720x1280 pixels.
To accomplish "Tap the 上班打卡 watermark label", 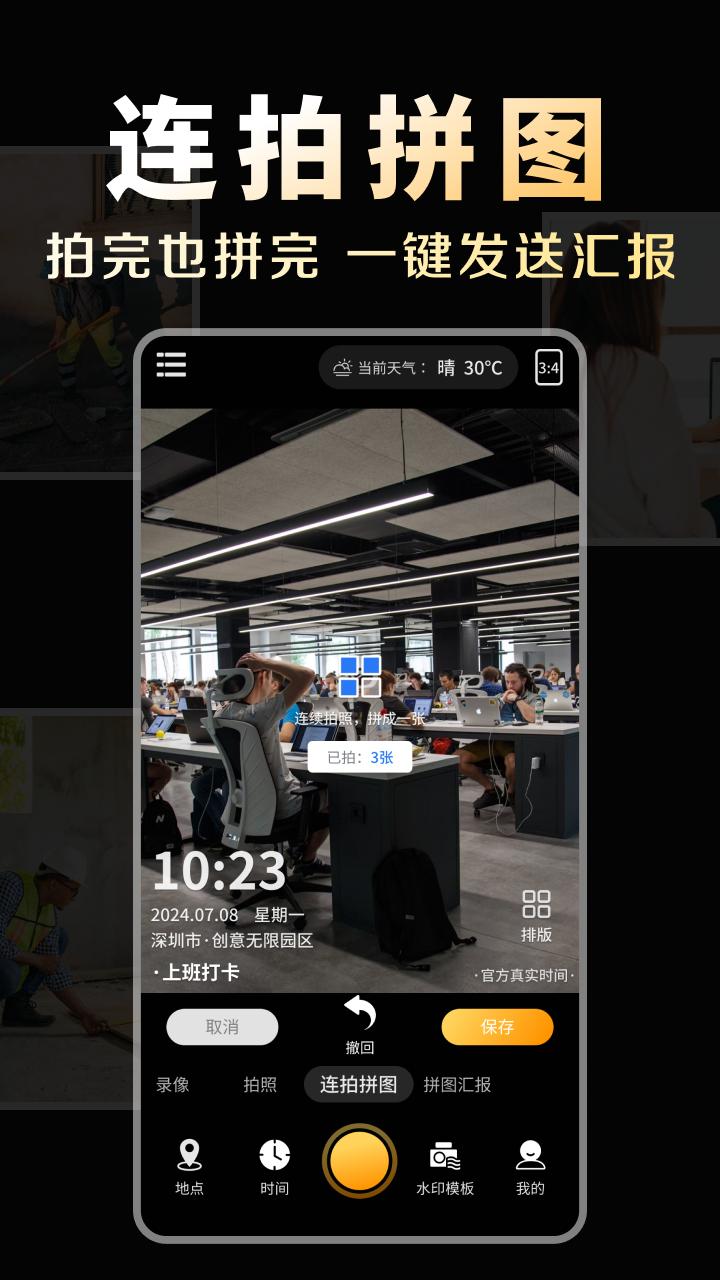I will tap(197, 970).
